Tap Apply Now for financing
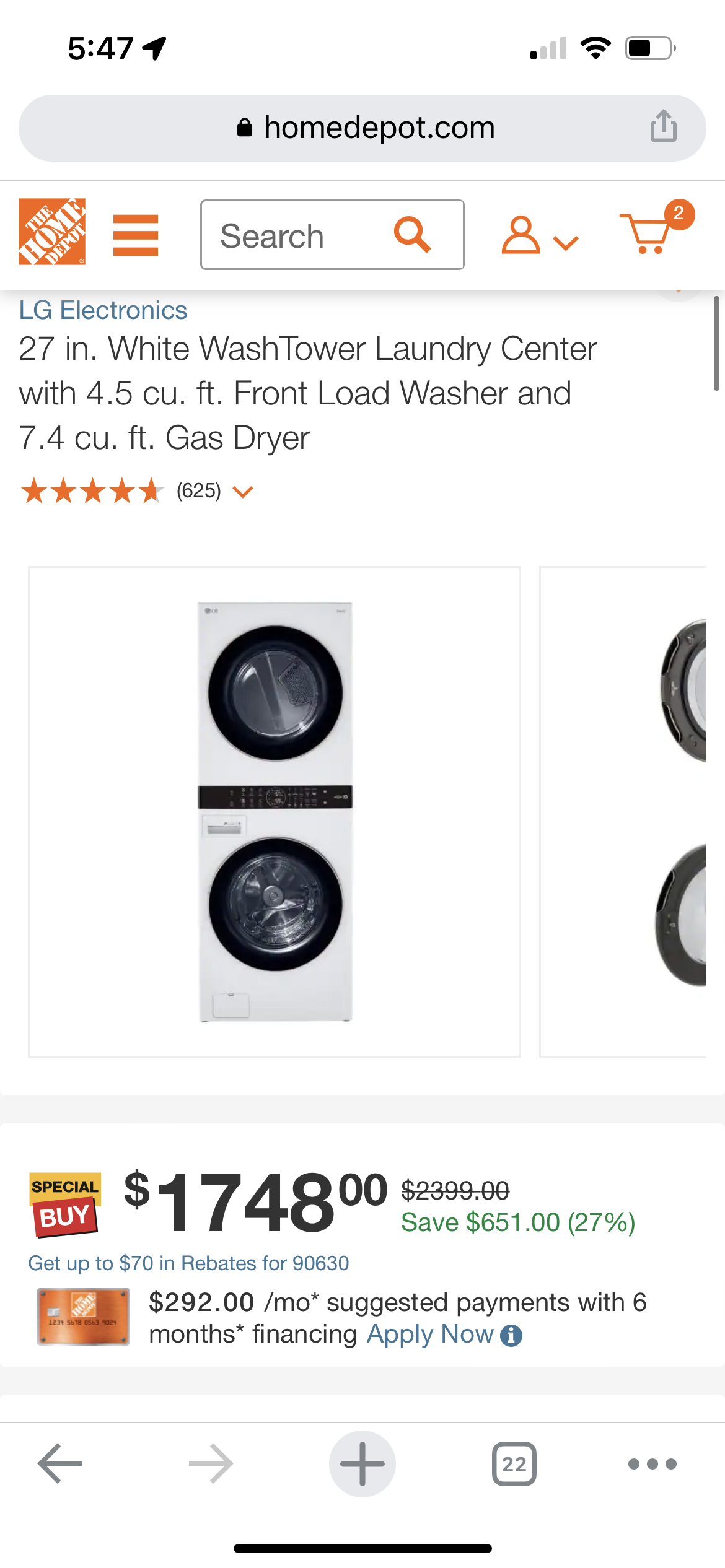The width and height of the screenshot is (725, 1568). point(430,1334)
